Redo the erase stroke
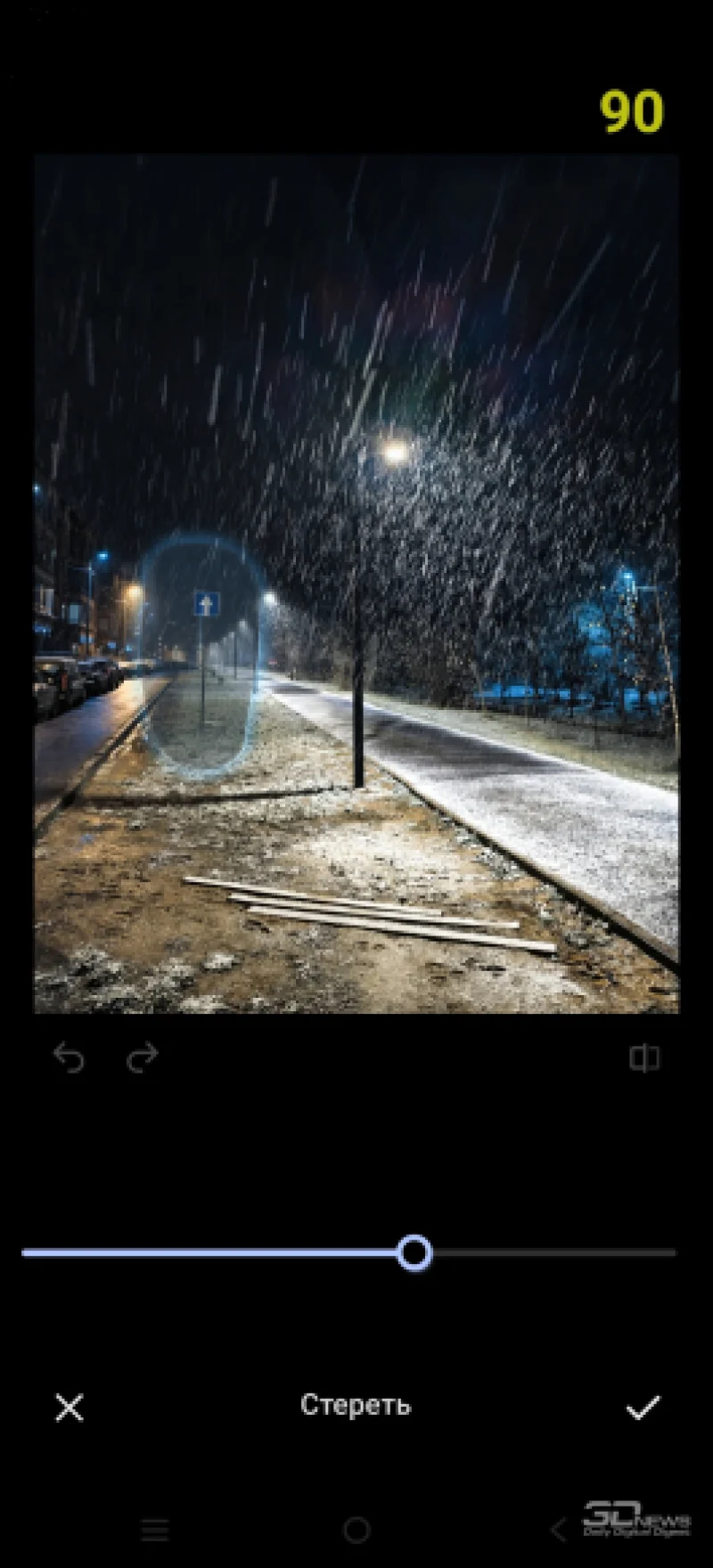This screenshot has width=713, height=1568. coord(142,1057)
